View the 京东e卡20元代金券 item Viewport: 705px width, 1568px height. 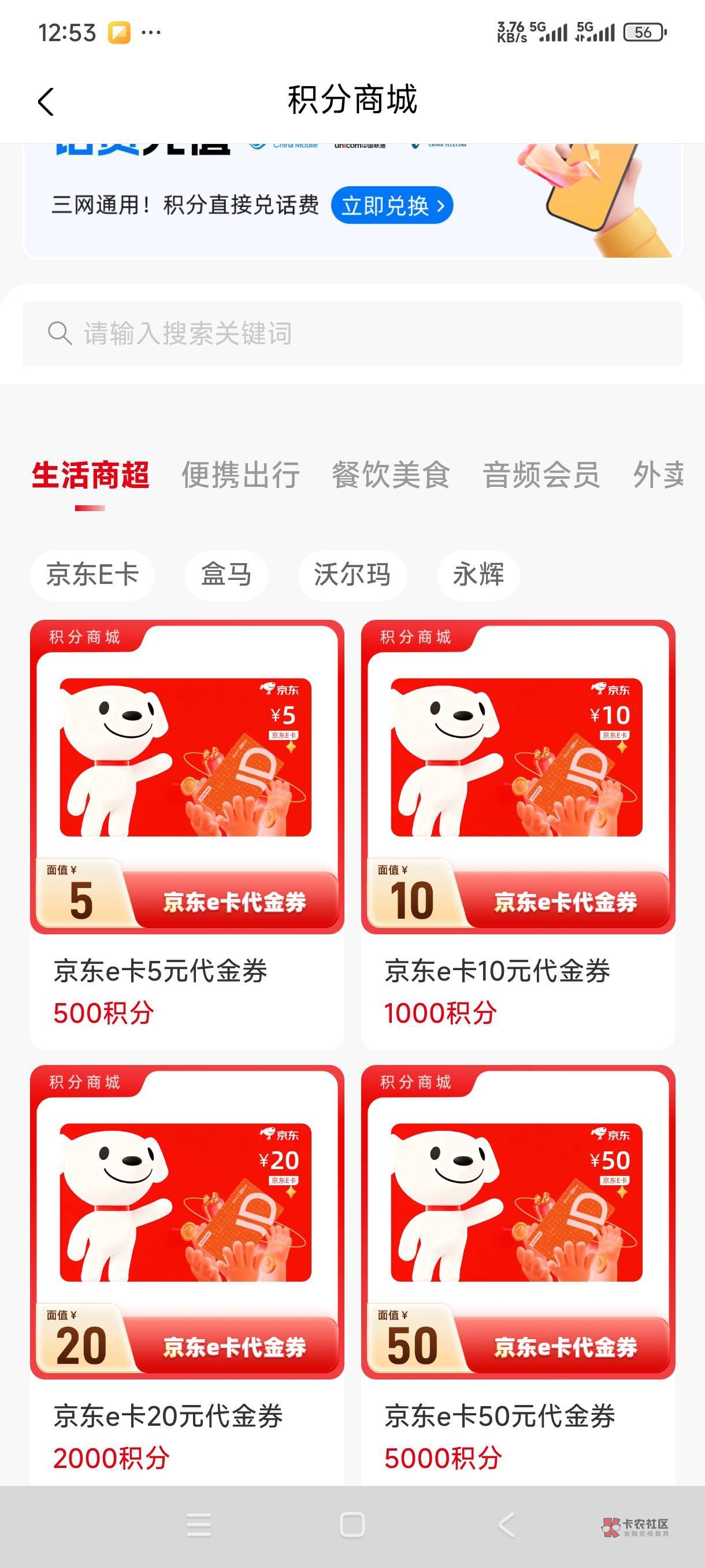(187, 1275)
